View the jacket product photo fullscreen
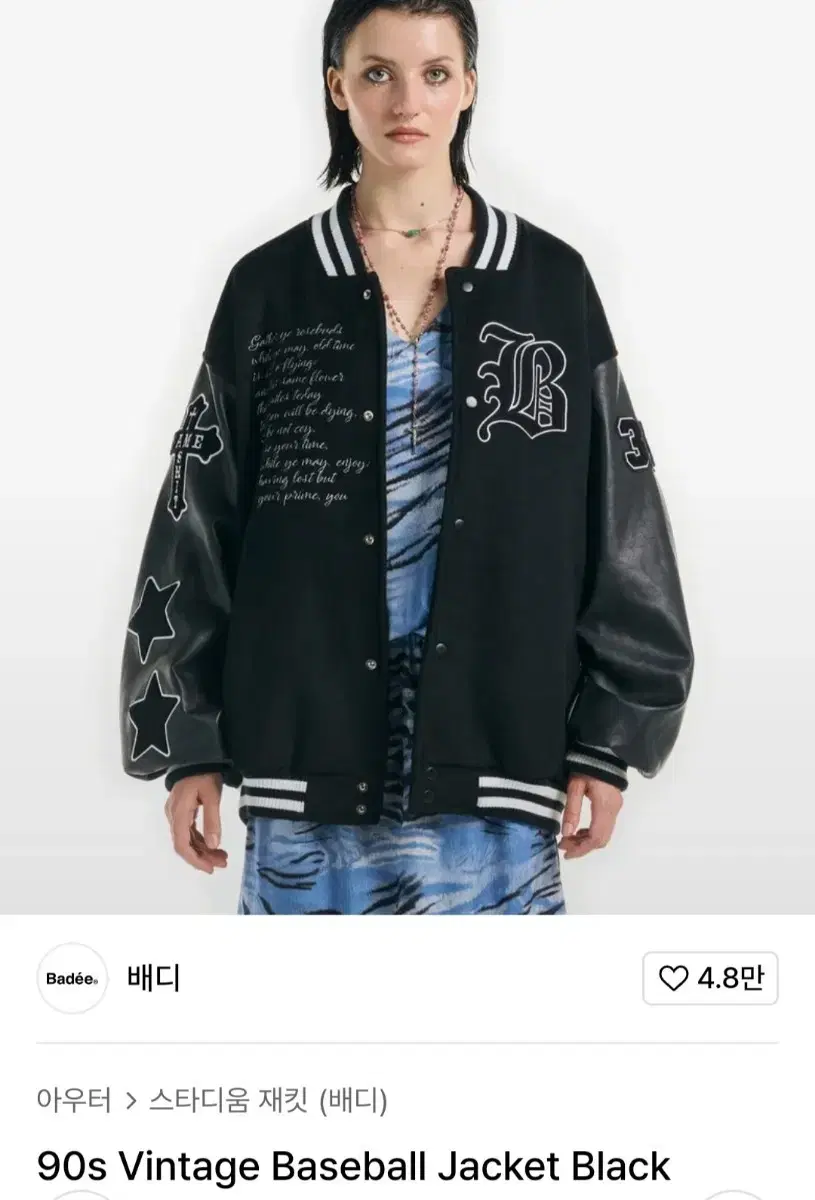 407,460
